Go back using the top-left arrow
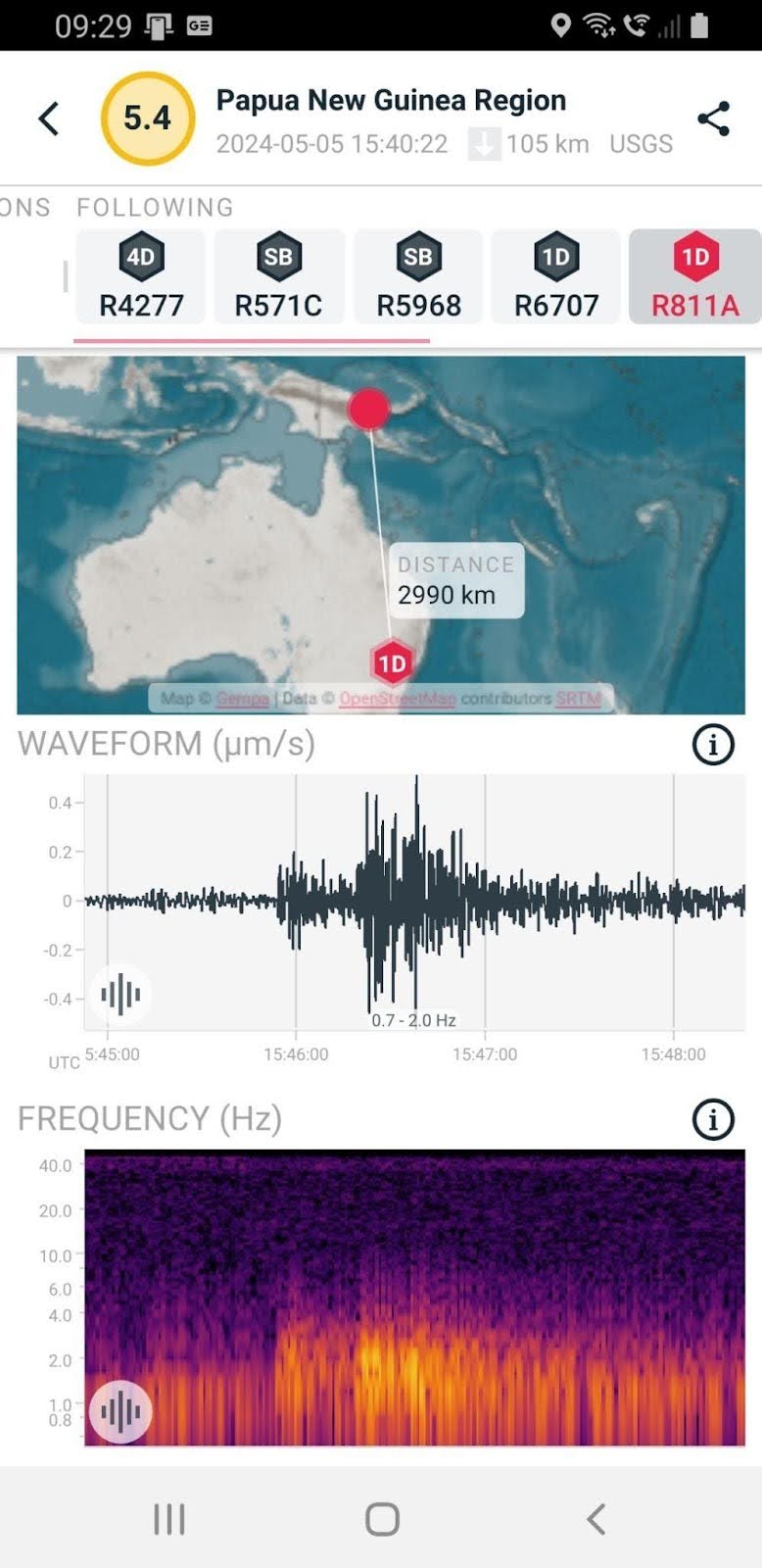The height and width of the screenshot is (1568, 762). pos(48,119)
